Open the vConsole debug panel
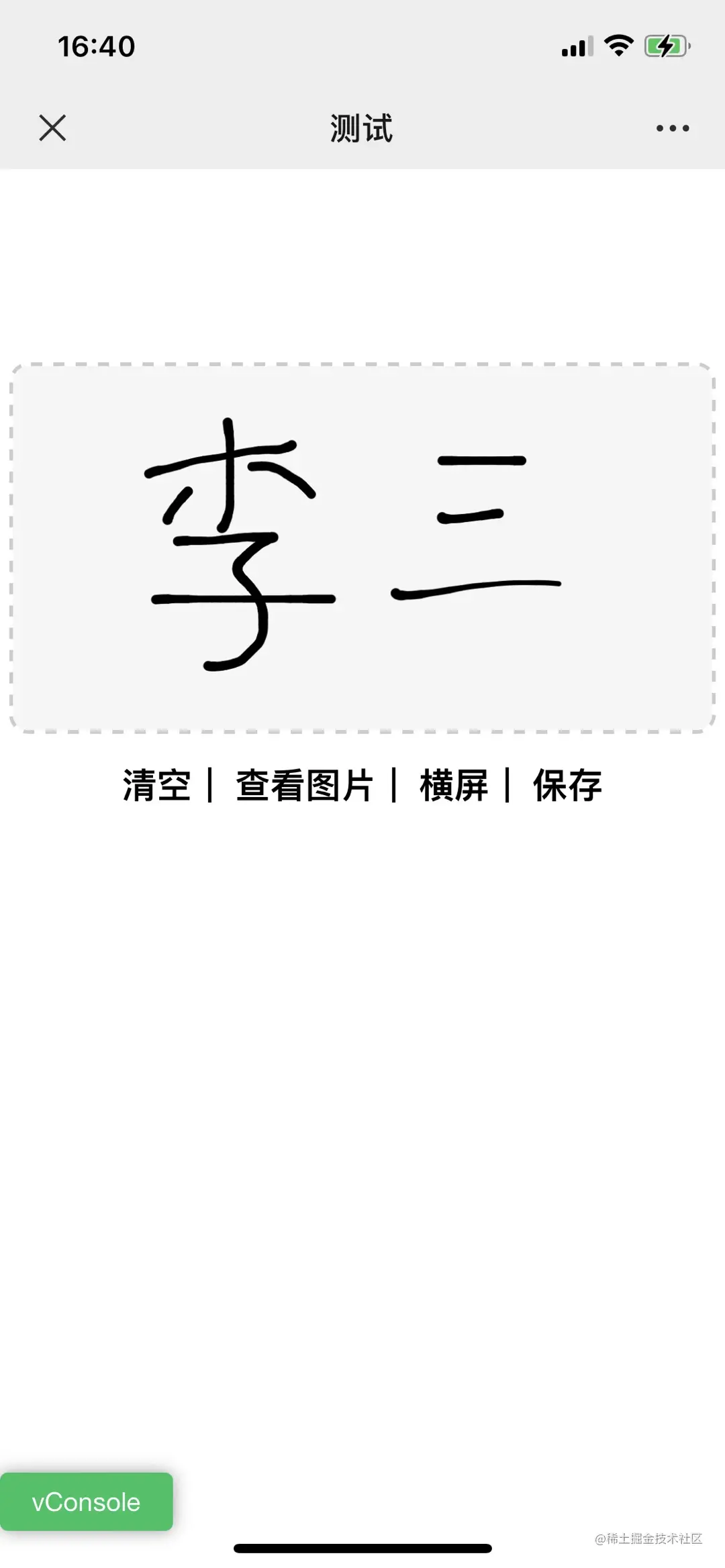The image size is (725, 1568). pyautogui.click(x=87, y=1502)
